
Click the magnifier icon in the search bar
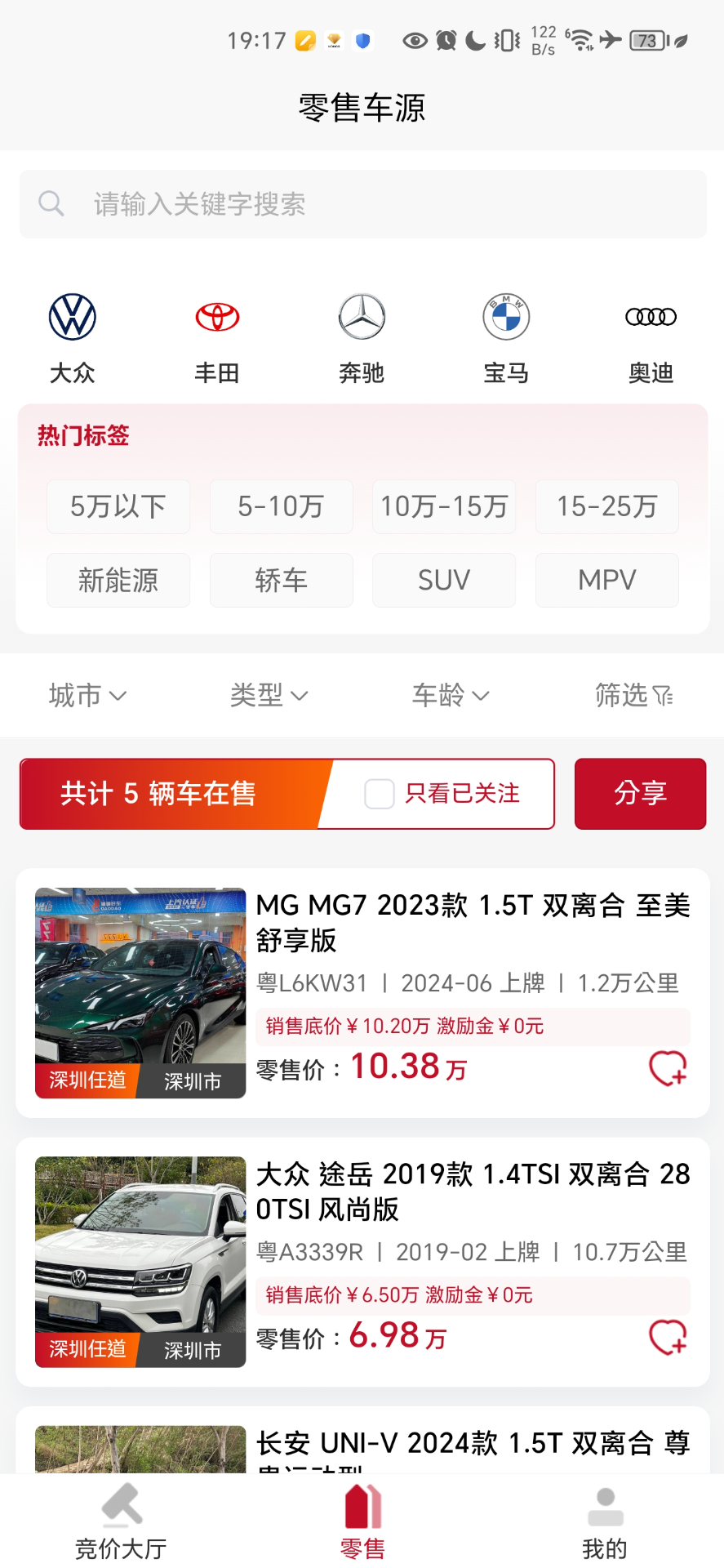pos(51,203)
